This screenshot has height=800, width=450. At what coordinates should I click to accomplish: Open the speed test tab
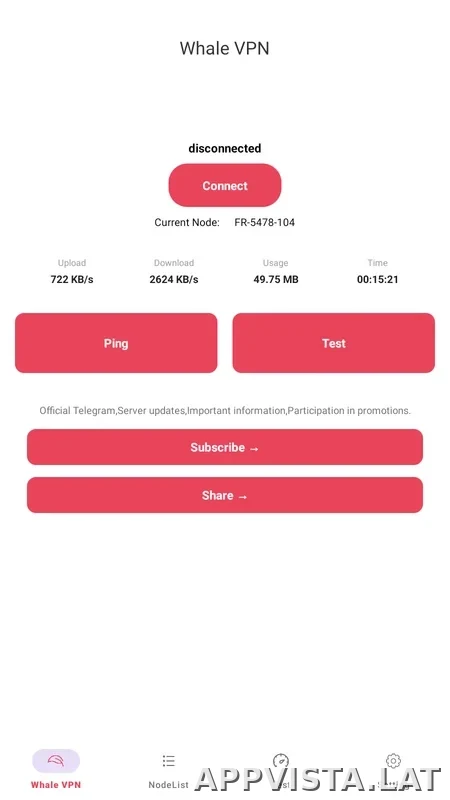(281, 770)
